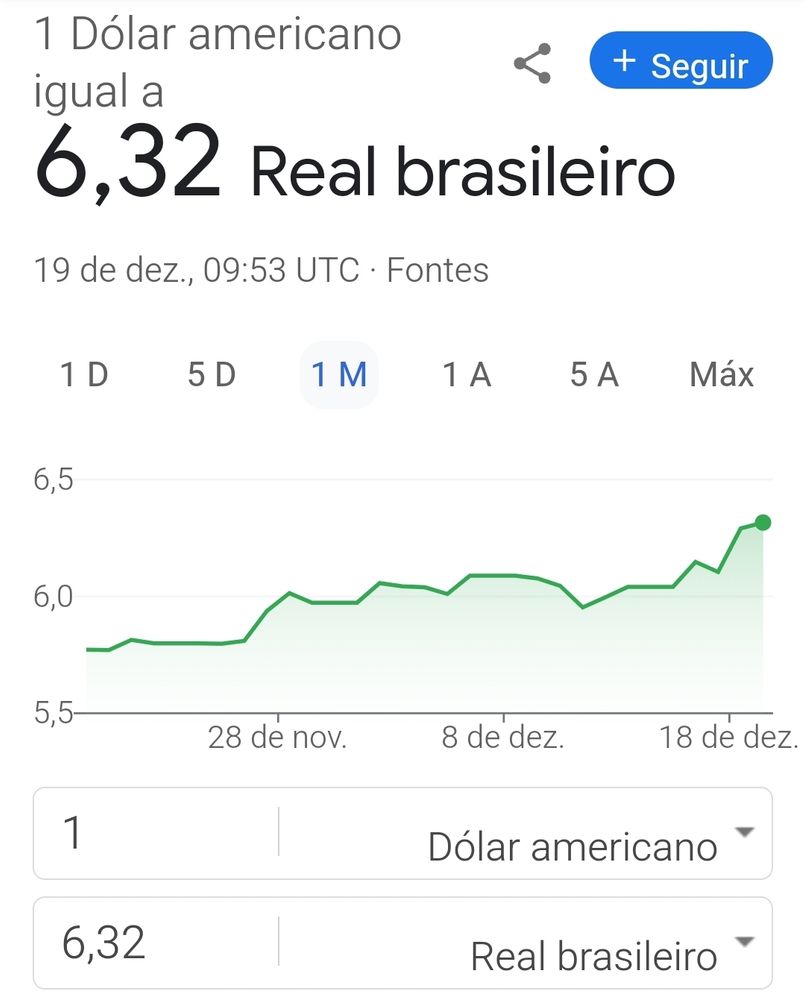Switch chart to 1 D range
Screen dimensions: 805x1000
[x=84, y=375]
